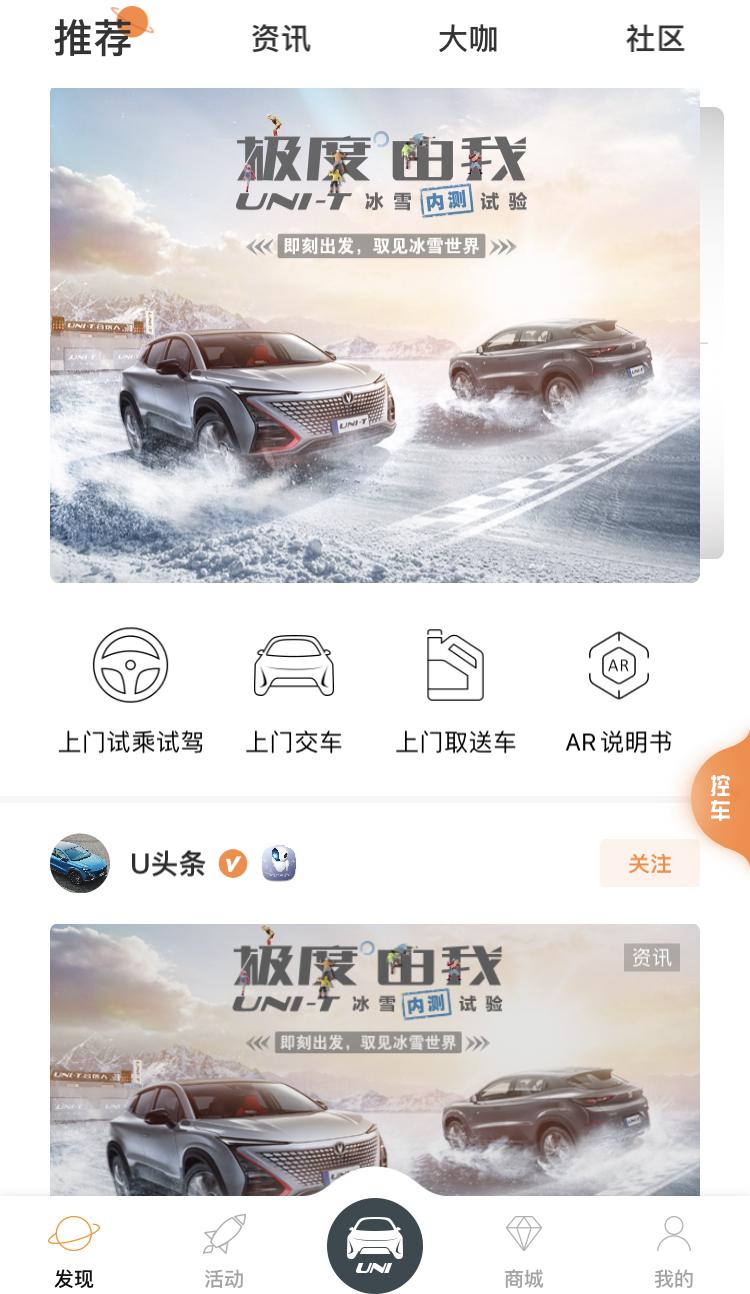Follow U头条 with the 关注 button
The height and width of the screenshot is (1294, 750).
tap(649, 863)
